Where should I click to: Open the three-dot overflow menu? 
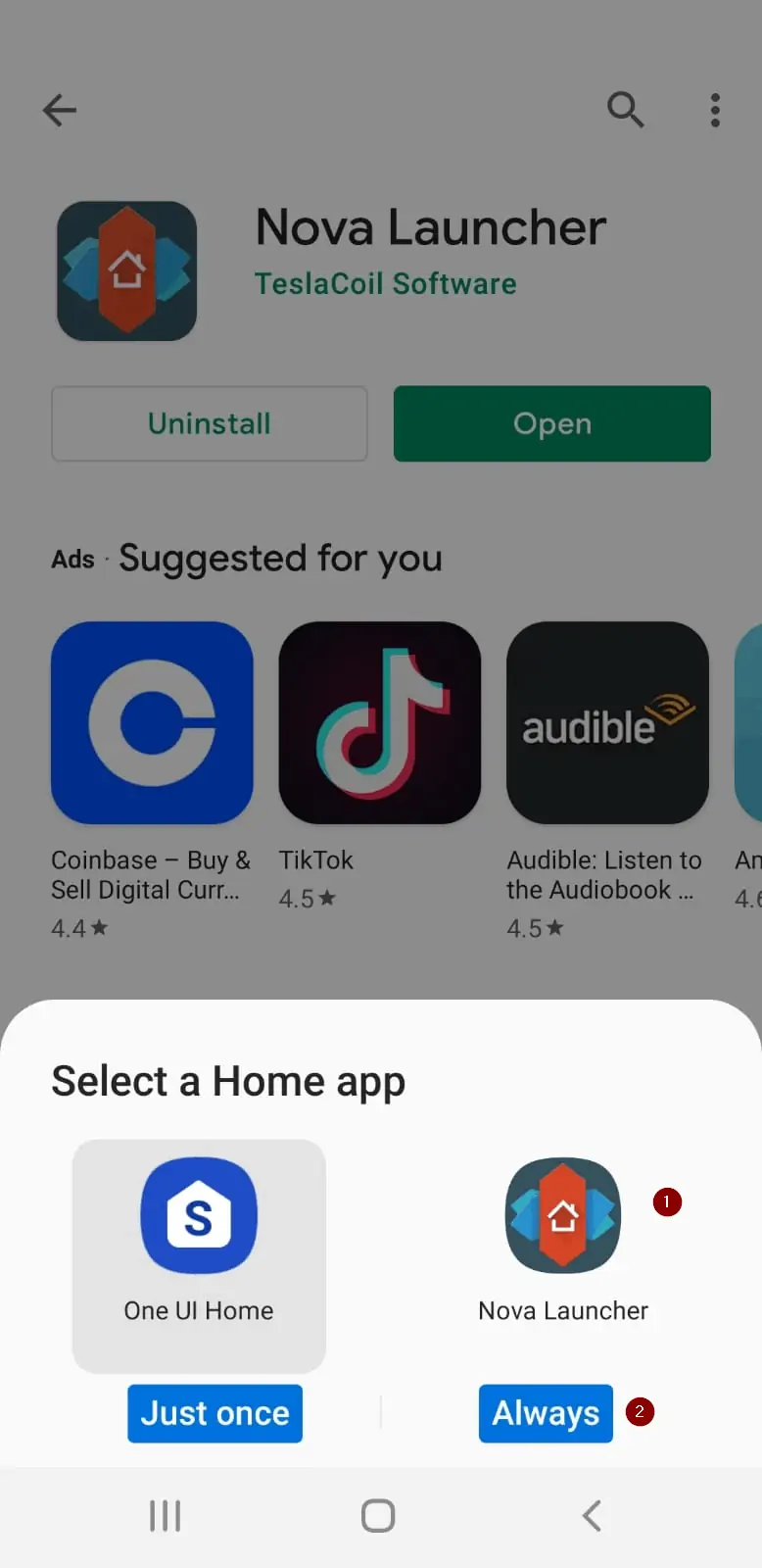point(715,110)
